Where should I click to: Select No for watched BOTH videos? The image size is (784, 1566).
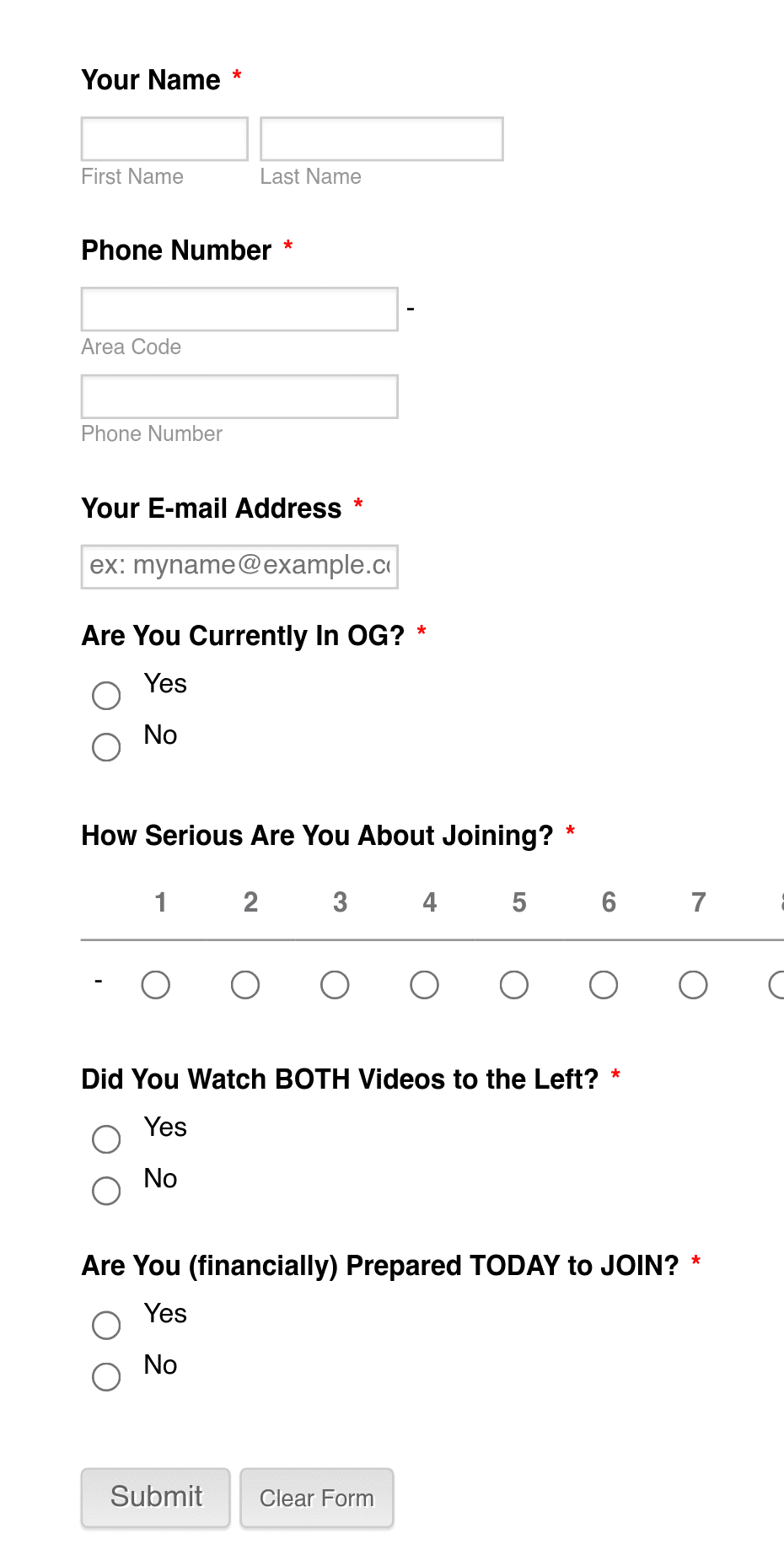click(x=106, y=1191)
